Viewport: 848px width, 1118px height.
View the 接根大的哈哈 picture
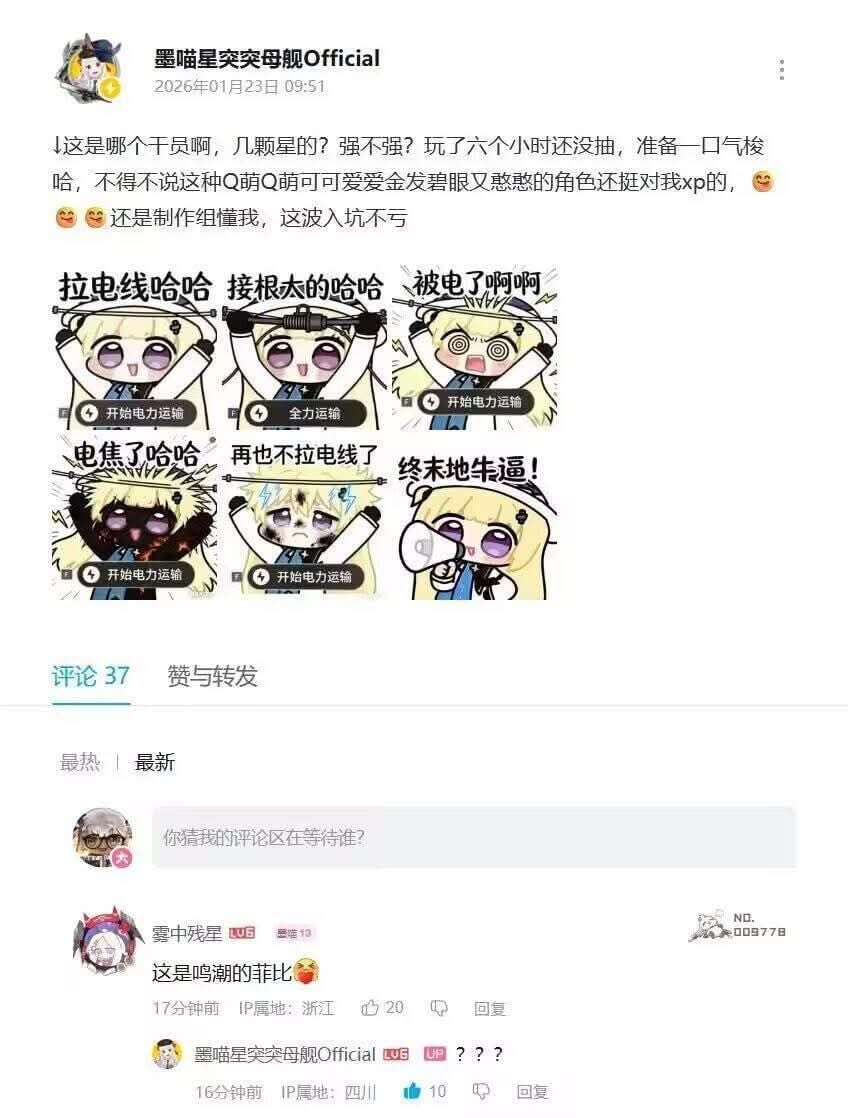coord(305,347)
